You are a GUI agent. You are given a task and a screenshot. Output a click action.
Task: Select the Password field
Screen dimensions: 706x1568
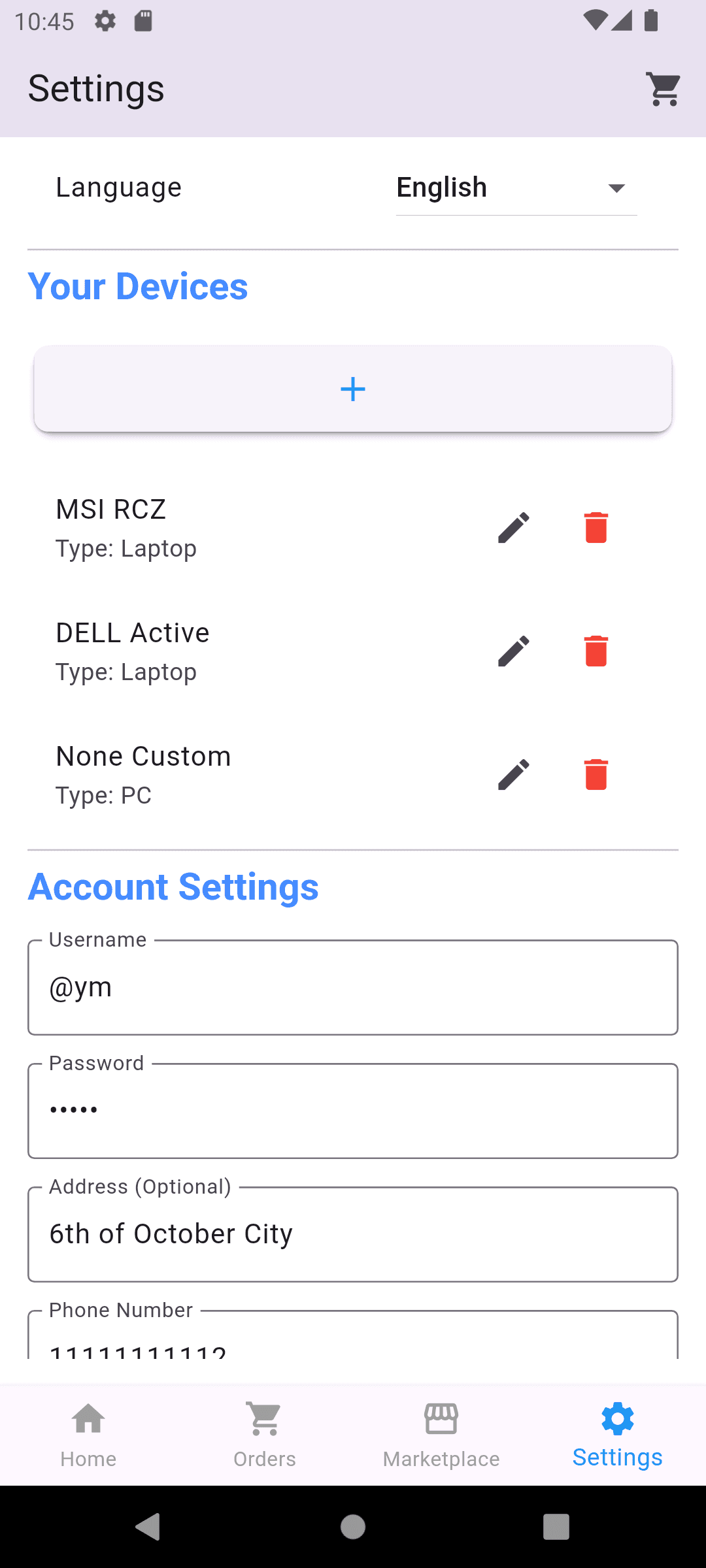click(x=352, y=1109)
